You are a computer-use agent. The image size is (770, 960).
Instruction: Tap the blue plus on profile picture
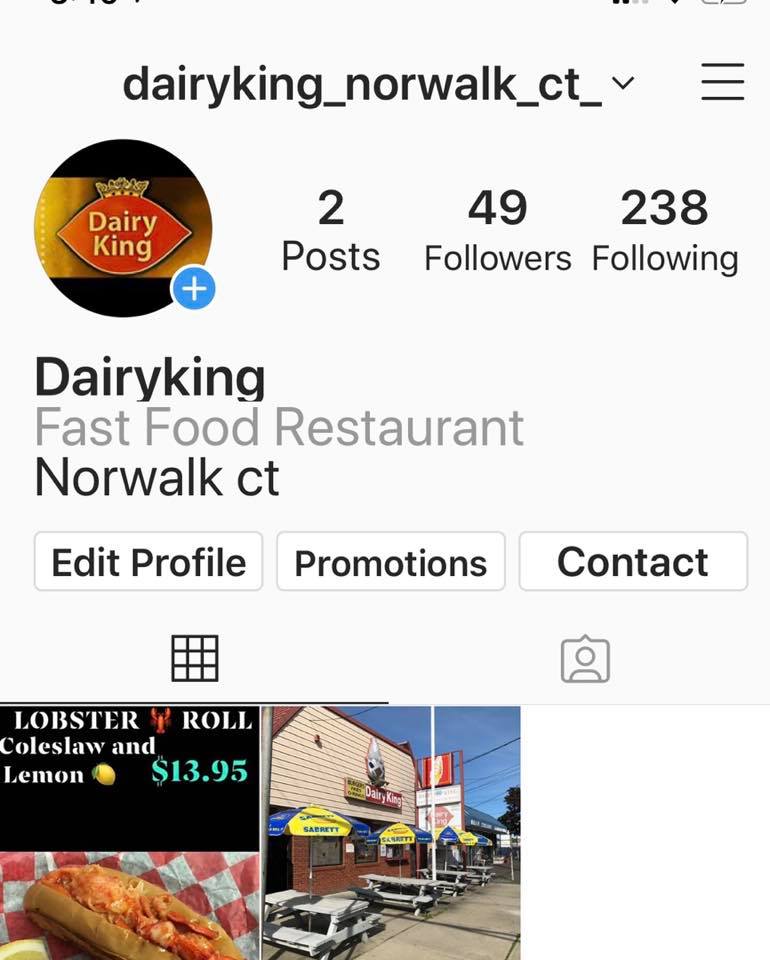194,290
